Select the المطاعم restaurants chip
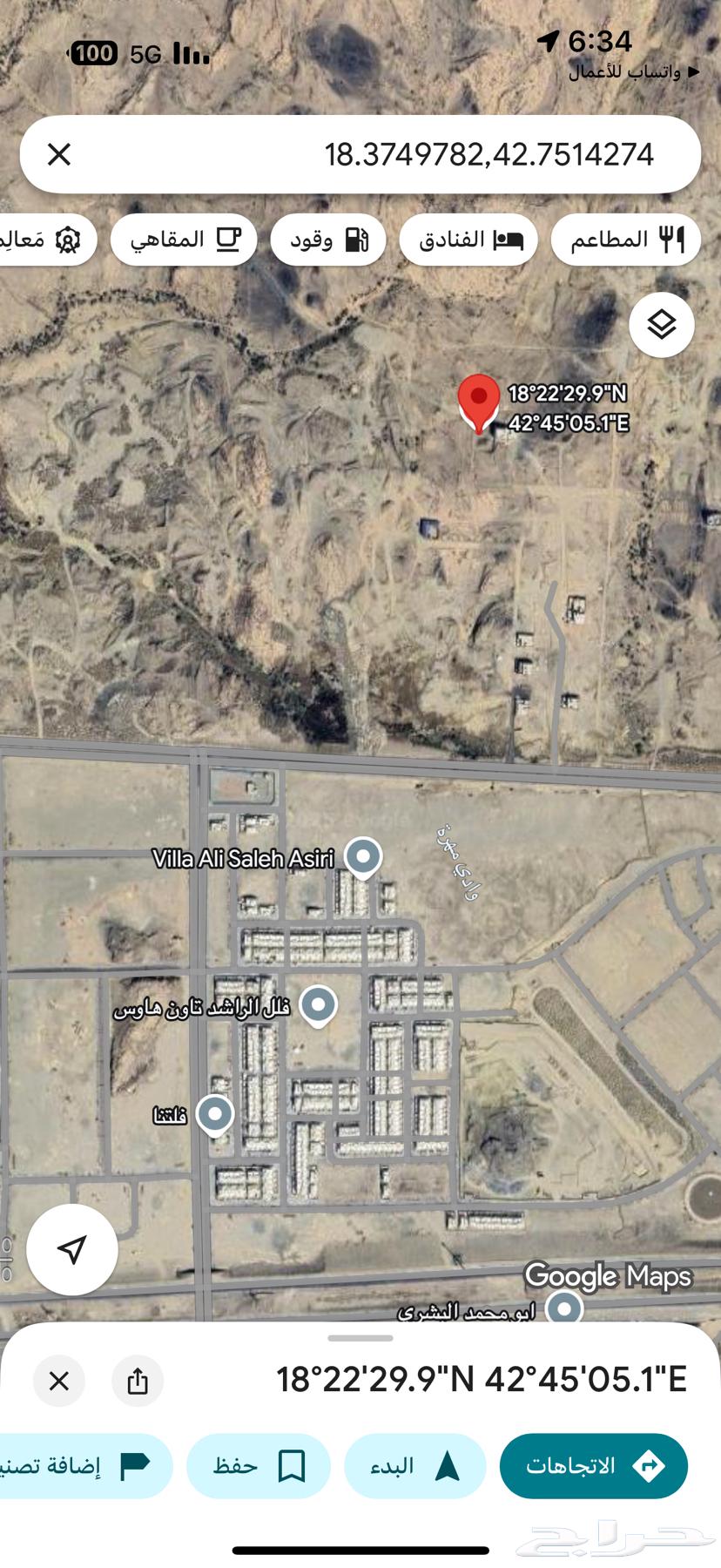This screenshot has width=721, height=1568. click(626, 240)
